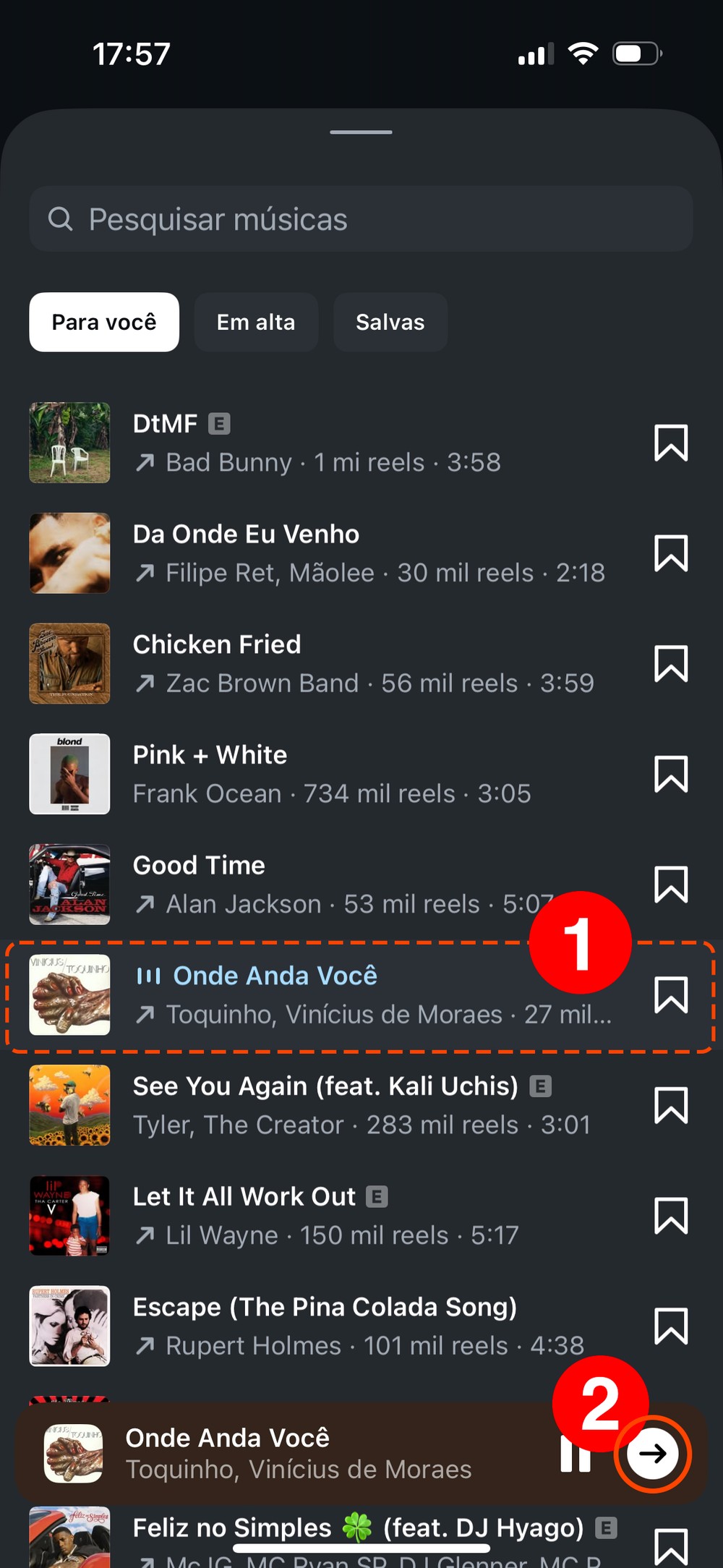Bookmark the song Da Onde Eu Venho
Viewport: 723px width, 1568px height.
pos(670,553)
